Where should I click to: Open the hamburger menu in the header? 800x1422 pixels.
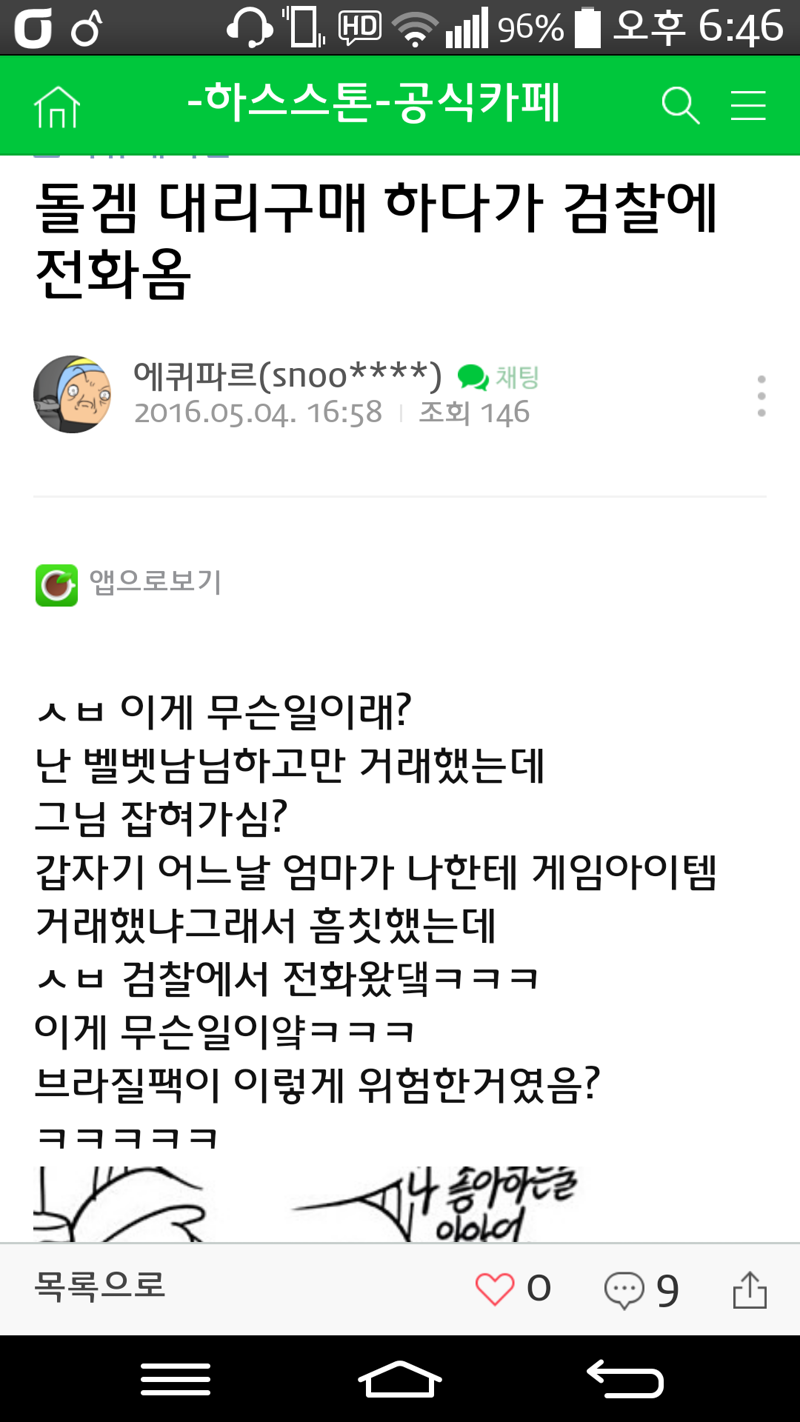(748, 105)
